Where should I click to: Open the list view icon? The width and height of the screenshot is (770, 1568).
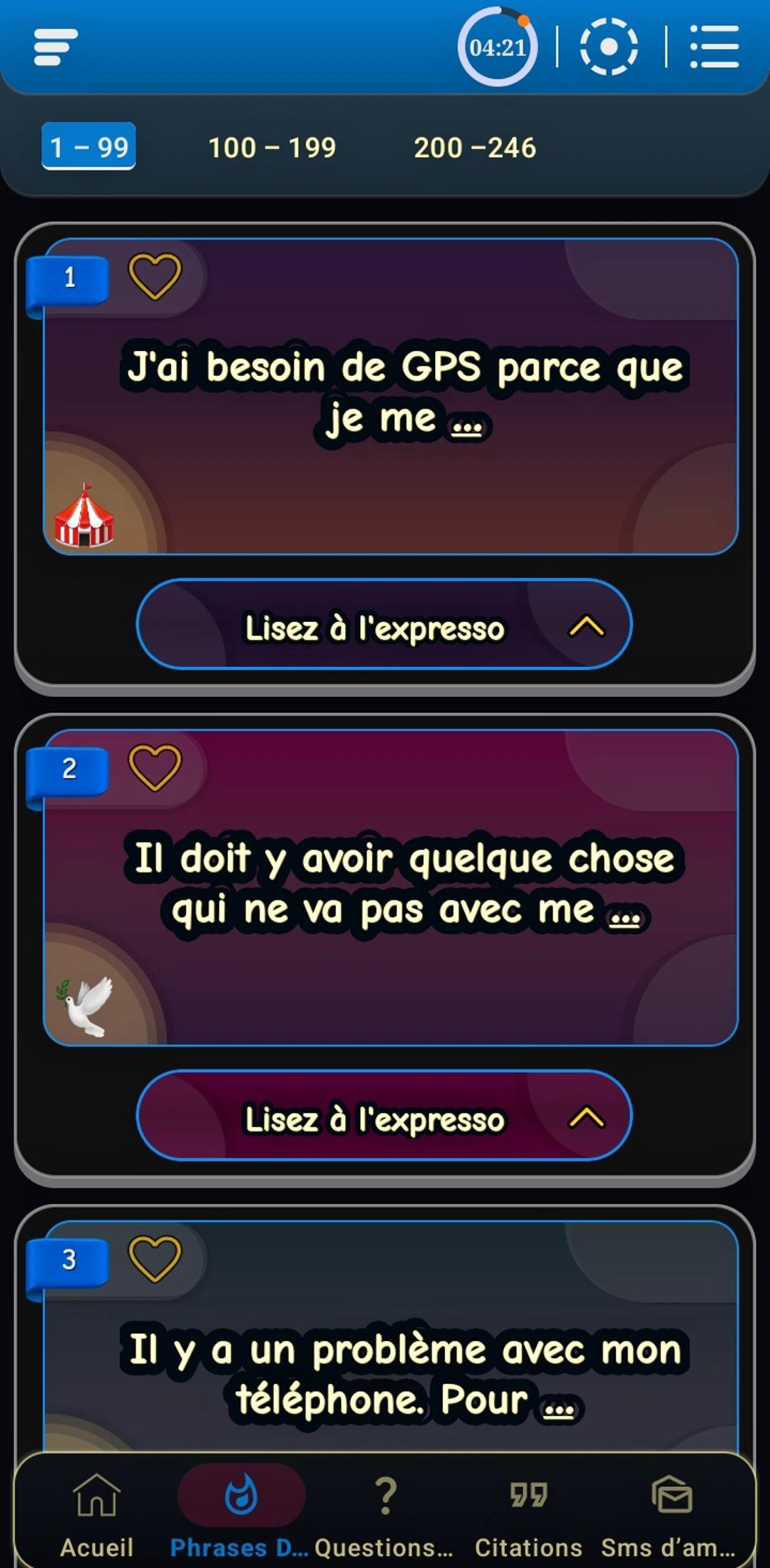[714, 47]
